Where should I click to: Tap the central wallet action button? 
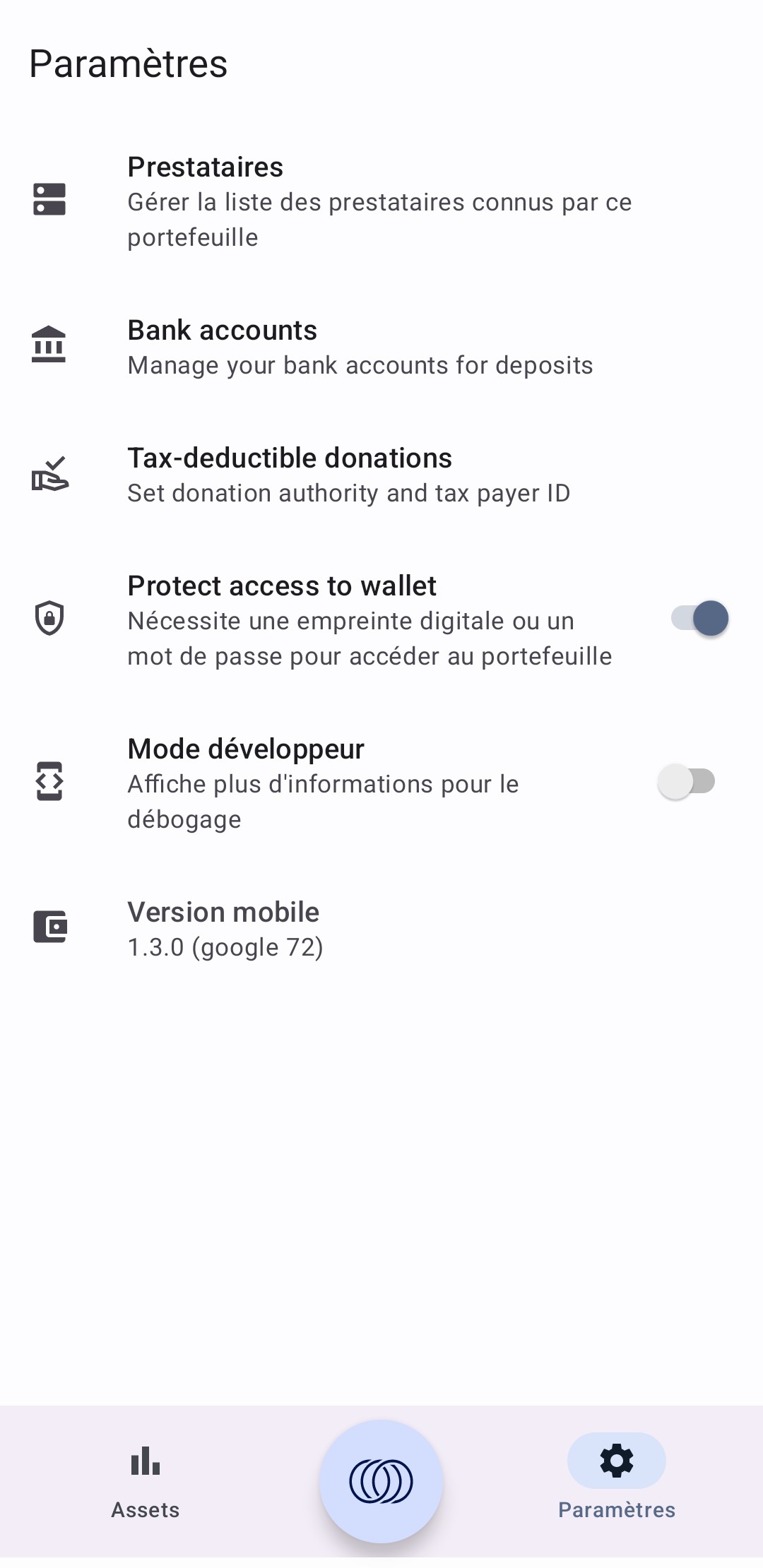coord(381,1480)
